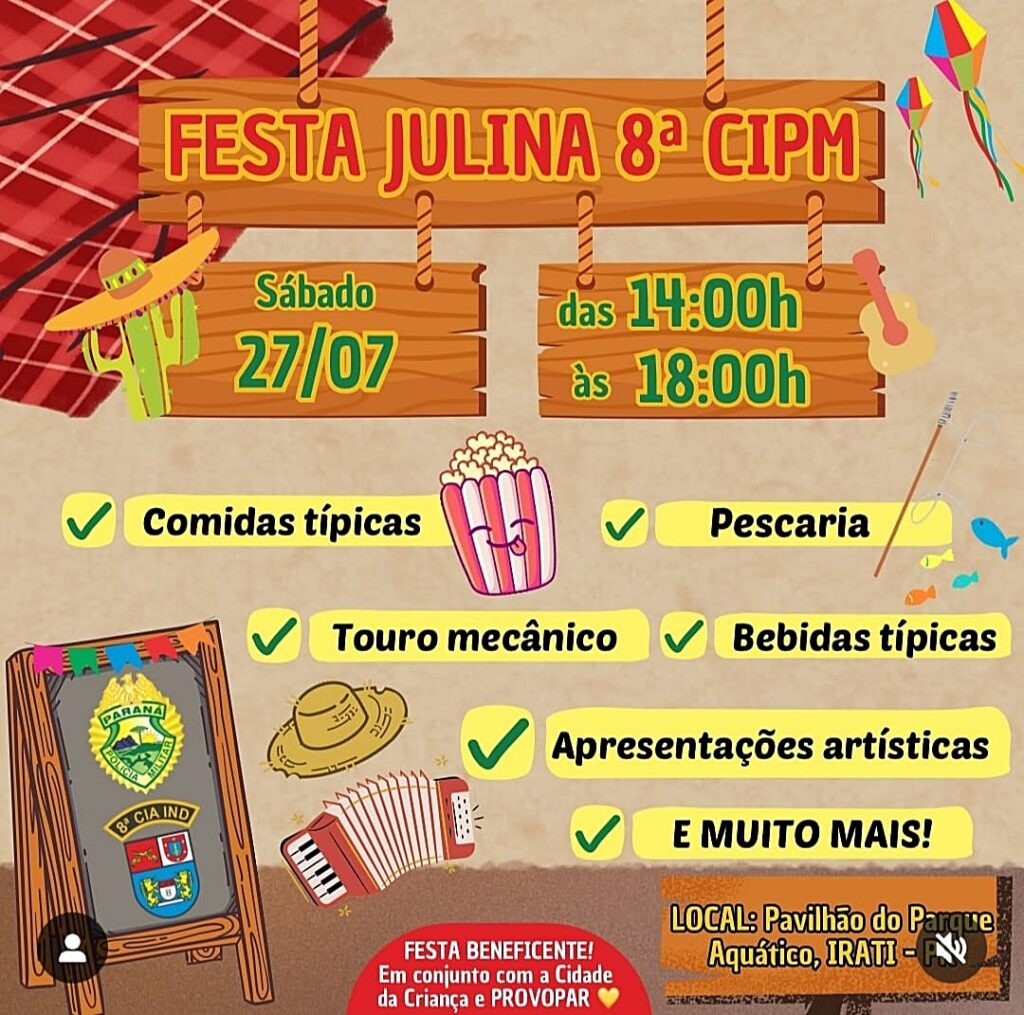1024x1015 pixels.
Task: Unmute the video sound
Action: [x=952, y=947]
